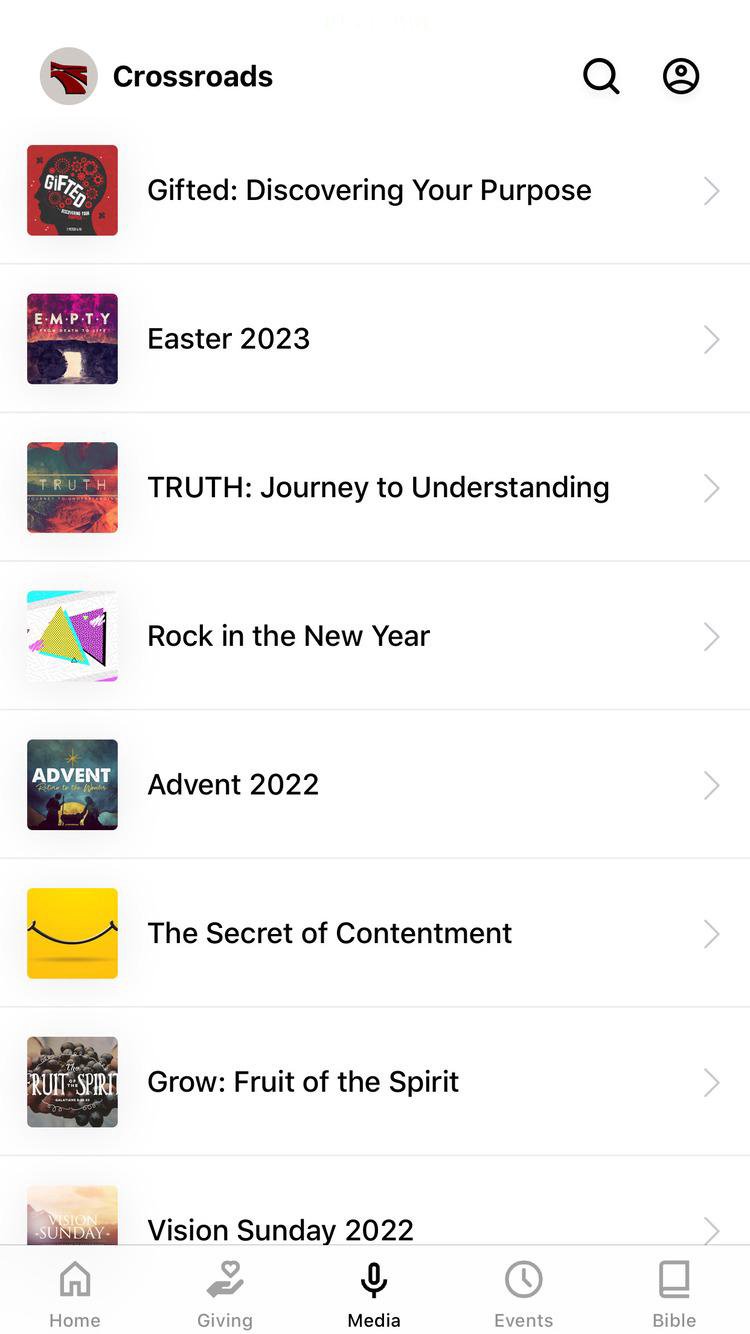Select TRUTH: Journey to Understanding
This screenshot has height=1334, width=750.
pyautogui.click(x=378, y=487)
